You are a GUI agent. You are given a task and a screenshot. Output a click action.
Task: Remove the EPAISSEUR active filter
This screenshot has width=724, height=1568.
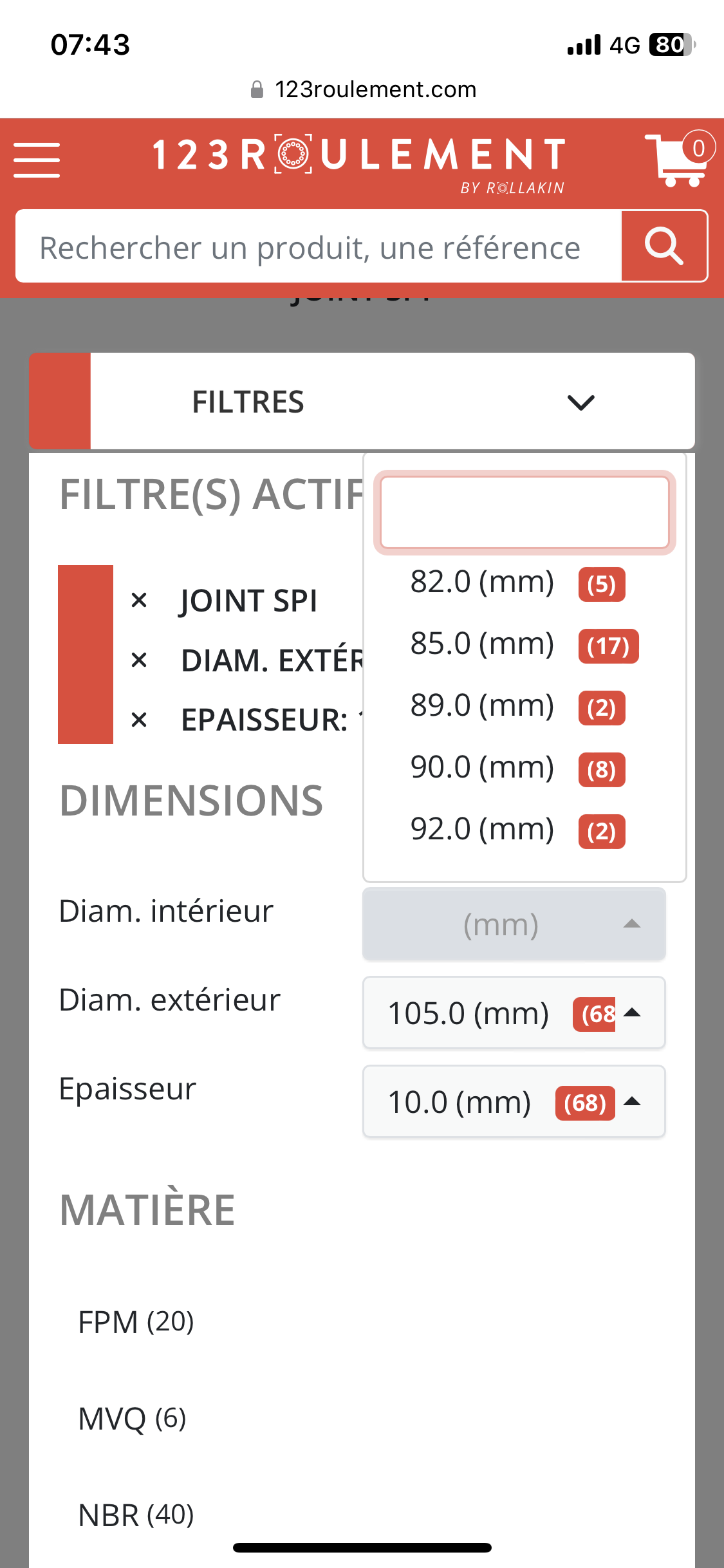click(139, 720)
